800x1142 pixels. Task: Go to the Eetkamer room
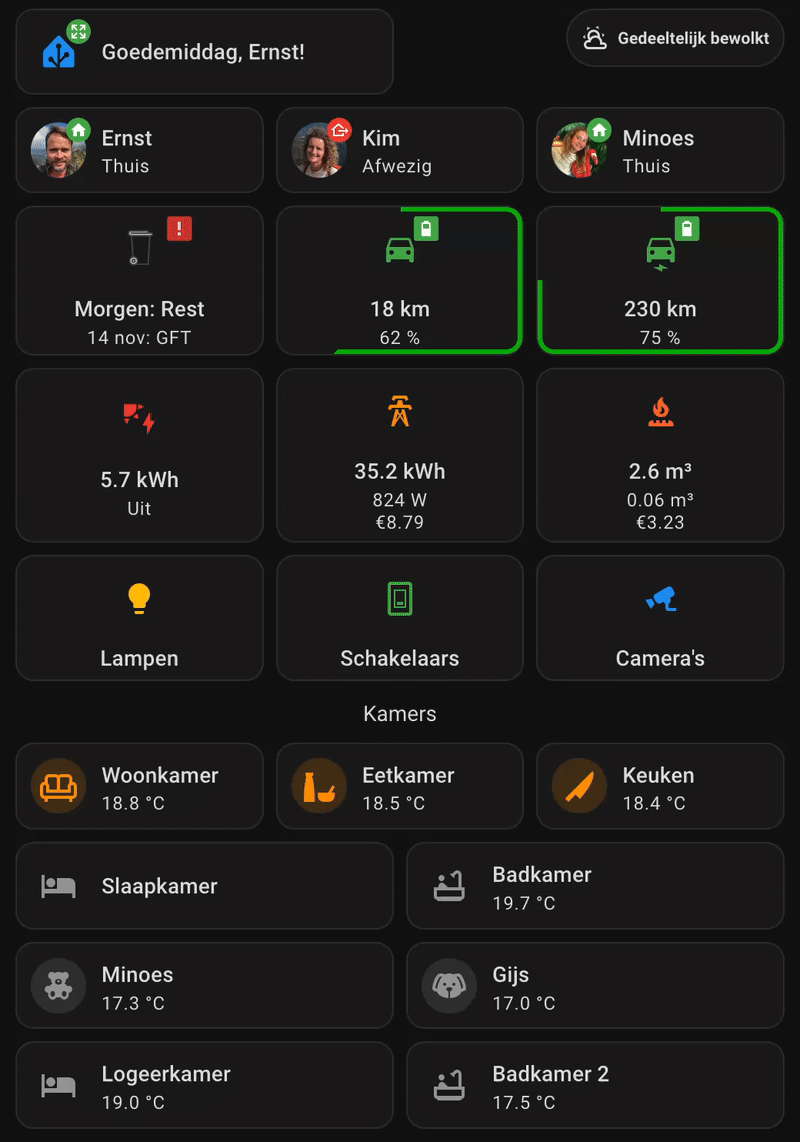point(399,786)
